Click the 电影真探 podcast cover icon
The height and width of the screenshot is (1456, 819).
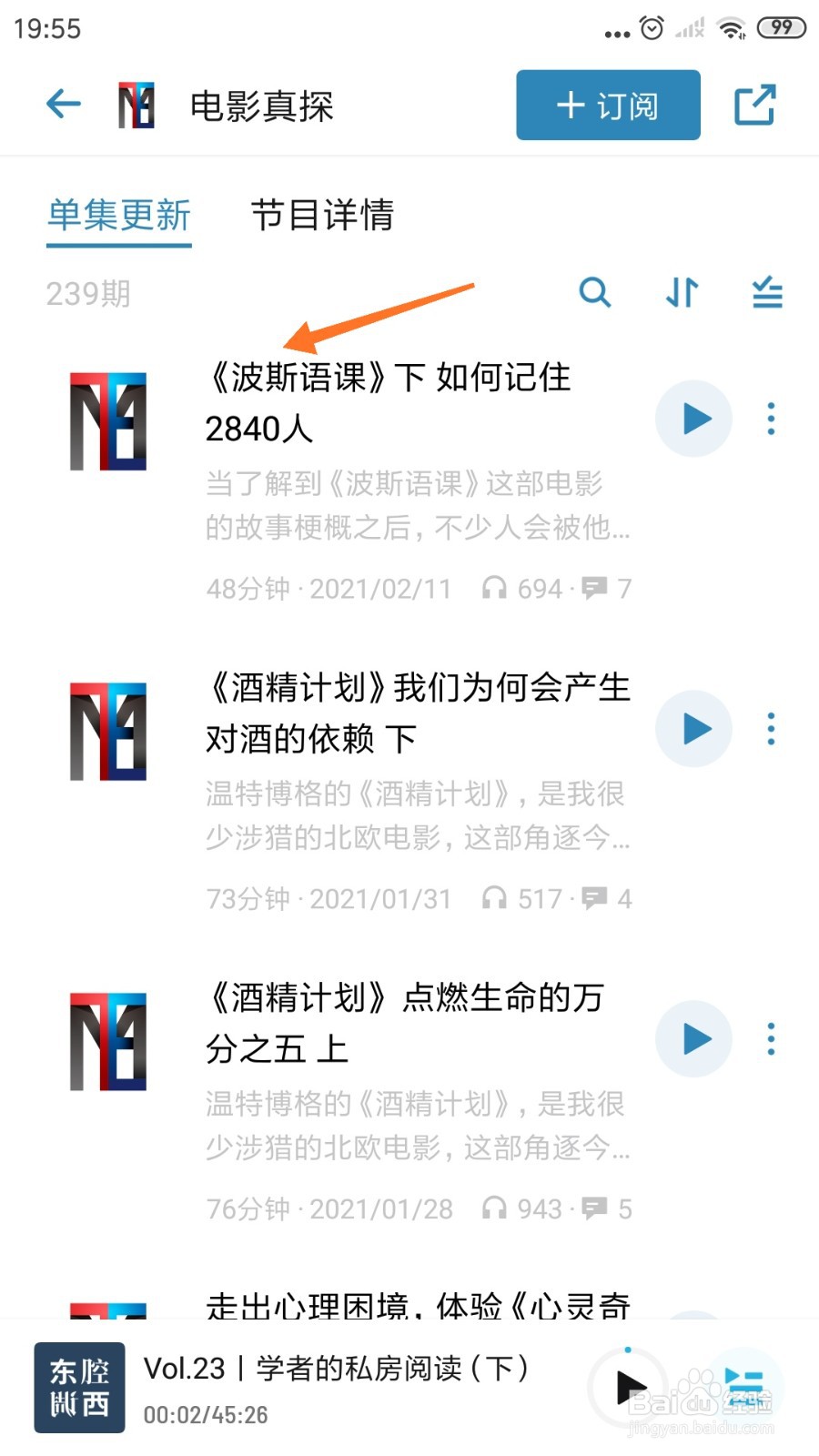(x=136, y=105)
